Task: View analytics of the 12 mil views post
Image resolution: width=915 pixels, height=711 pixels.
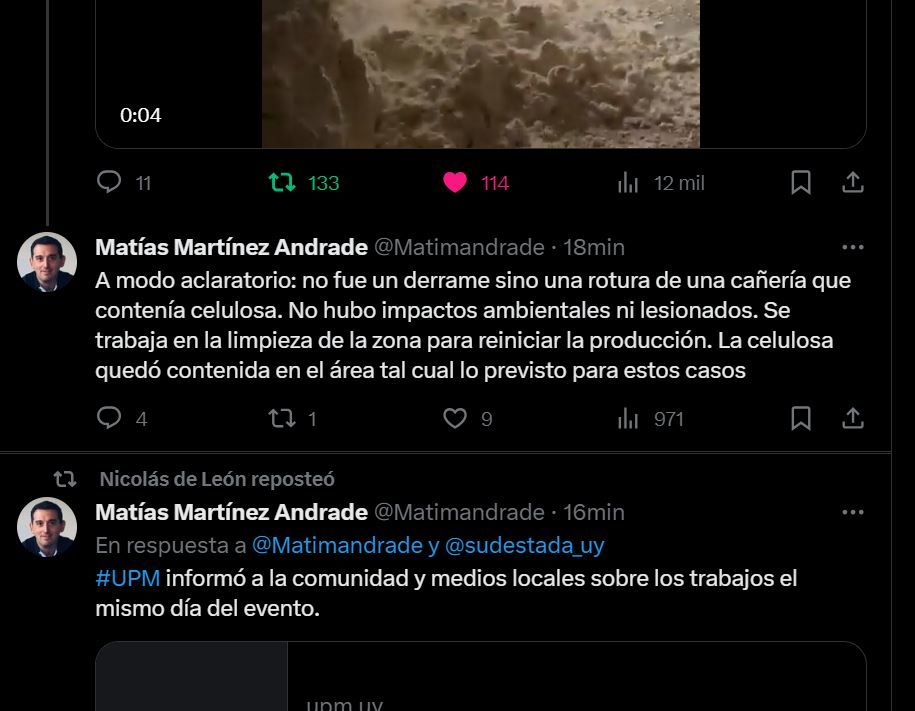Action: 628,182
